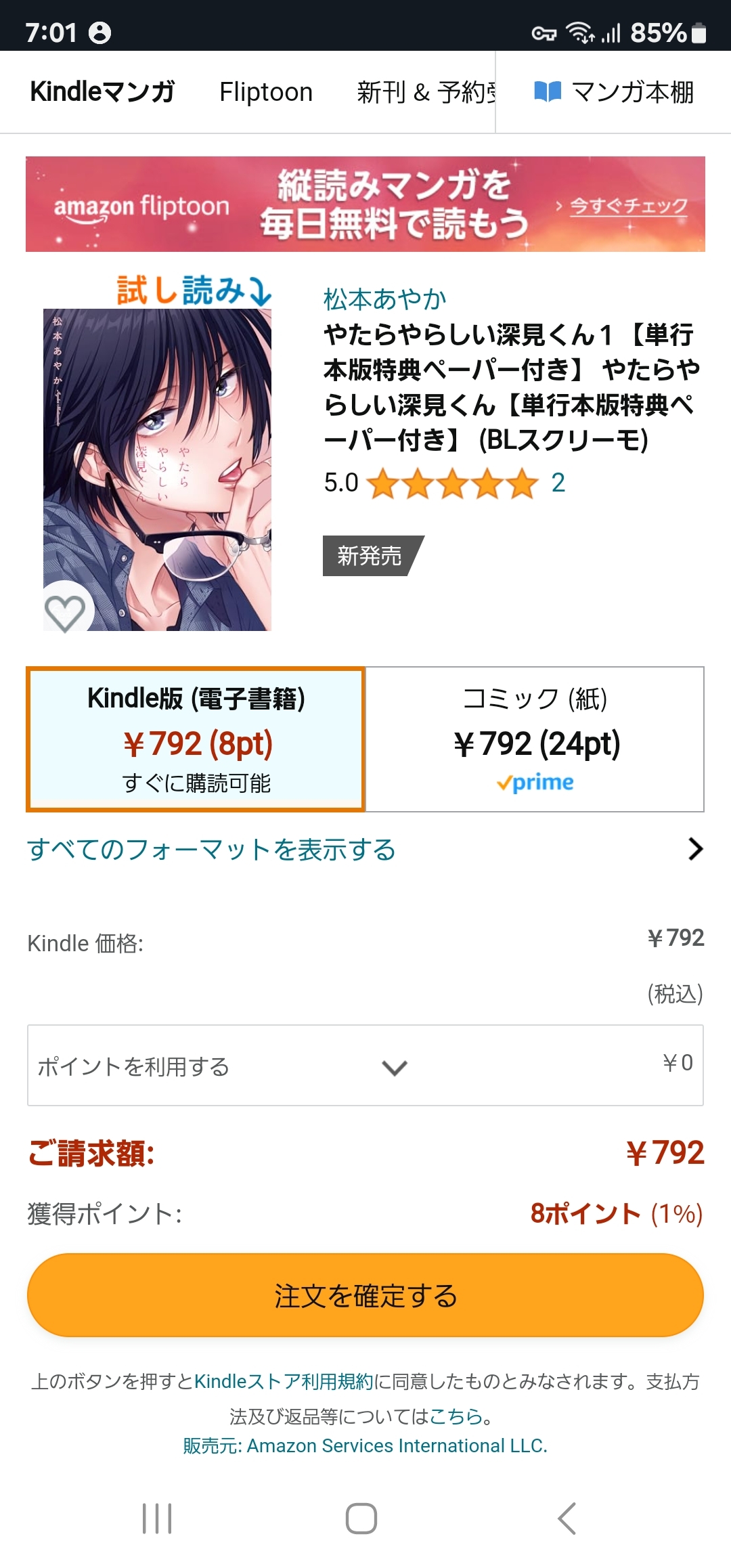This screenshot has height=1568, width=731.
Task: Confirm order with 注文を確定する
Action: click(365, 1295)
